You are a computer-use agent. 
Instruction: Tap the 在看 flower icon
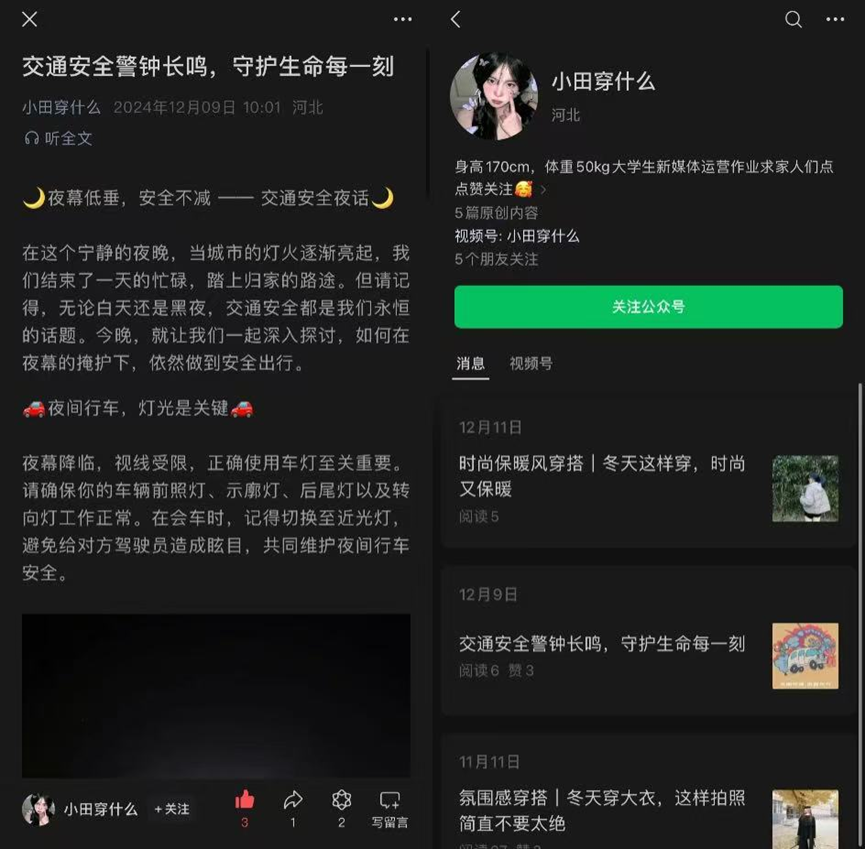pos(341,800)
